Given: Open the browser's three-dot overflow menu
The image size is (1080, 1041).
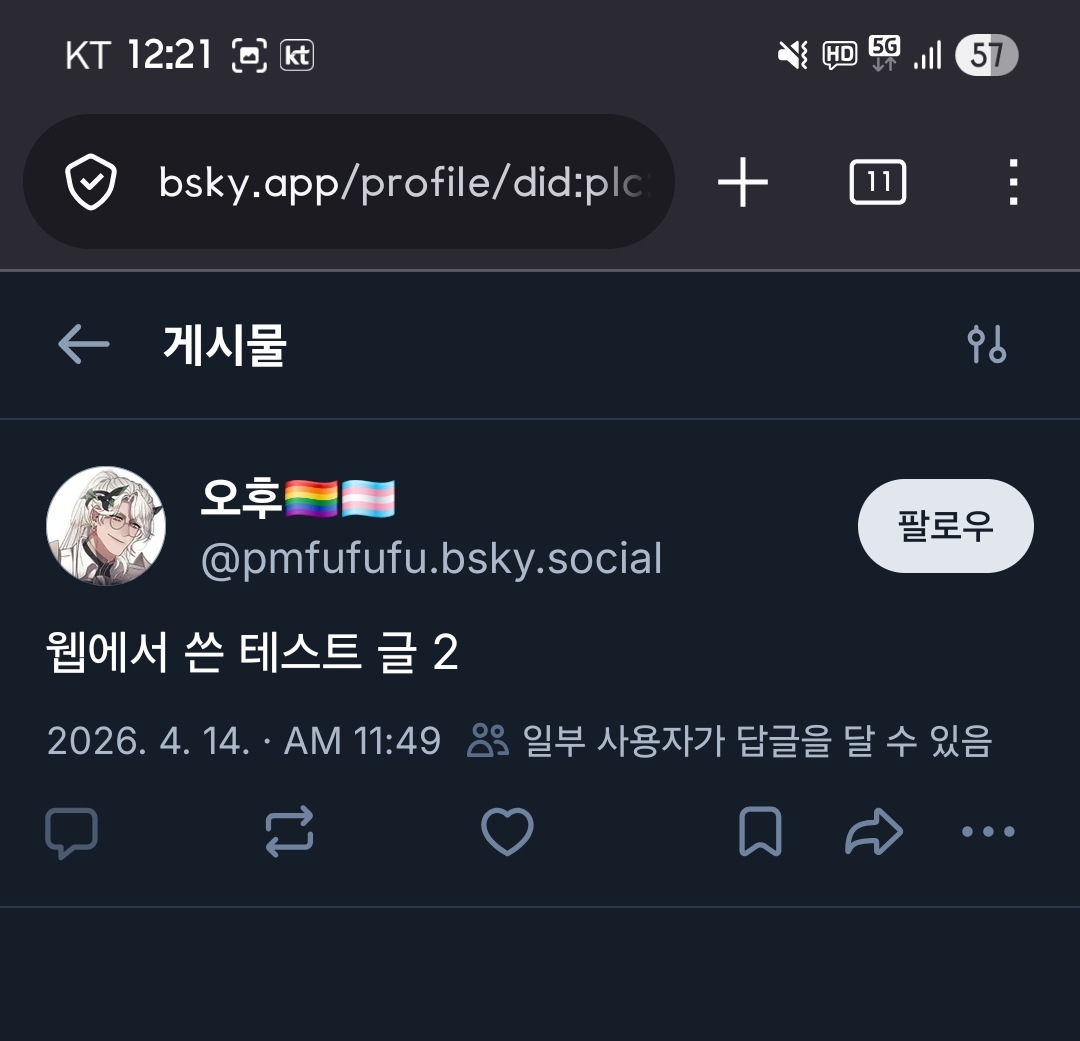Looking at the screenshot, I should (1013, 182).
